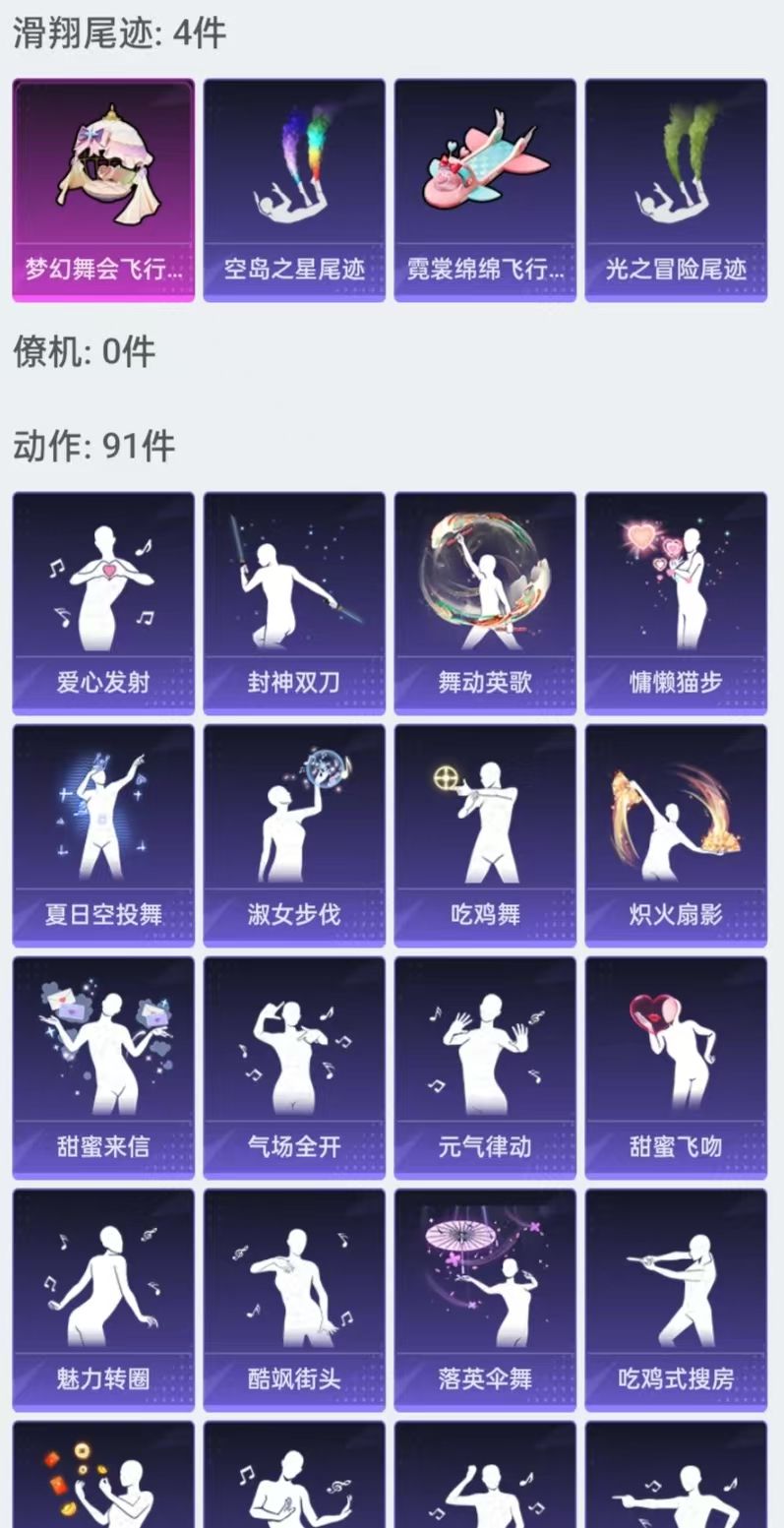View the 霓裳绵绵飞行 trail tile
This screenshot has width=784, height=1528.
tap(485, 190)
